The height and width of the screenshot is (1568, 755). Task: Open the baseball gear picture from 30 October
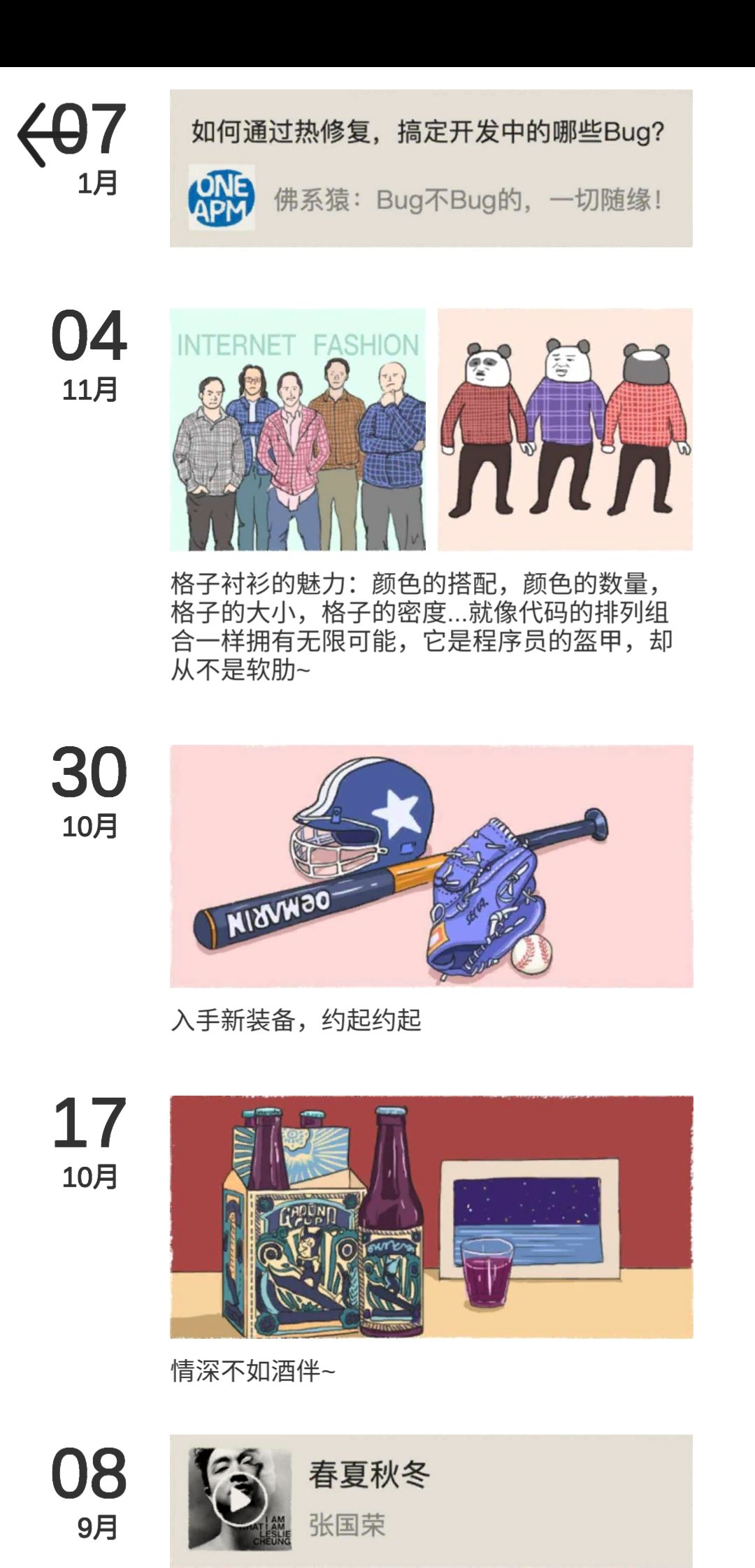point(431,866)
